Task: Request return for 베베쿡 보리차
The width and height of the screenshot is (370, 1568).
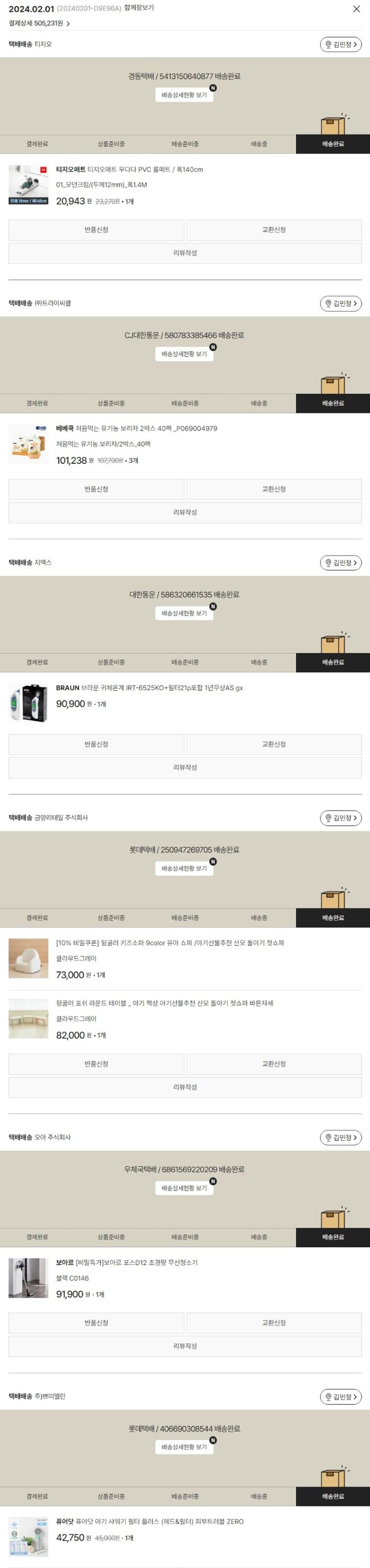Action: click(96, 489)
